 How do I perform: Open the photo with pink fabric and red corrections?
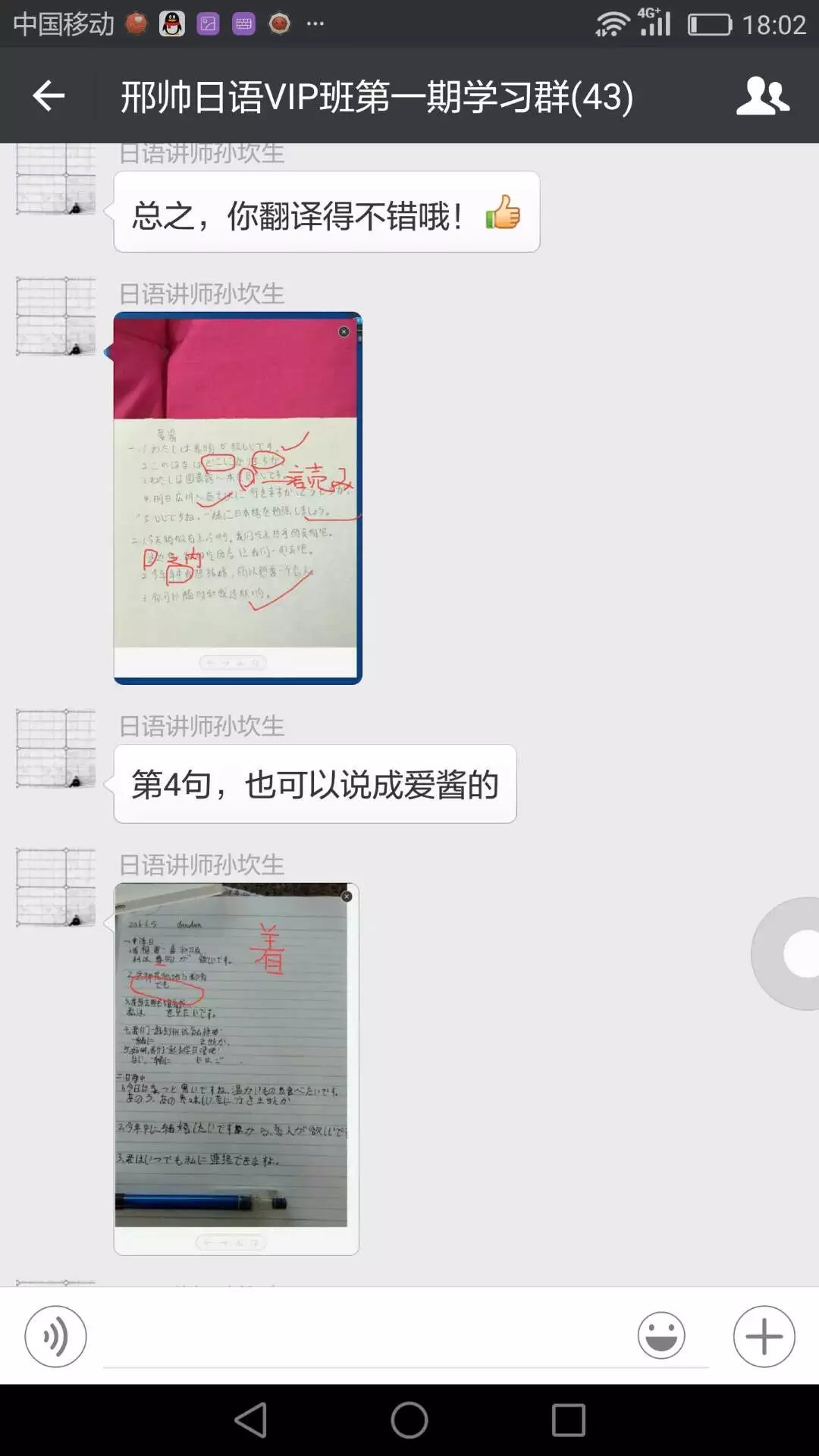click(237, 498)
